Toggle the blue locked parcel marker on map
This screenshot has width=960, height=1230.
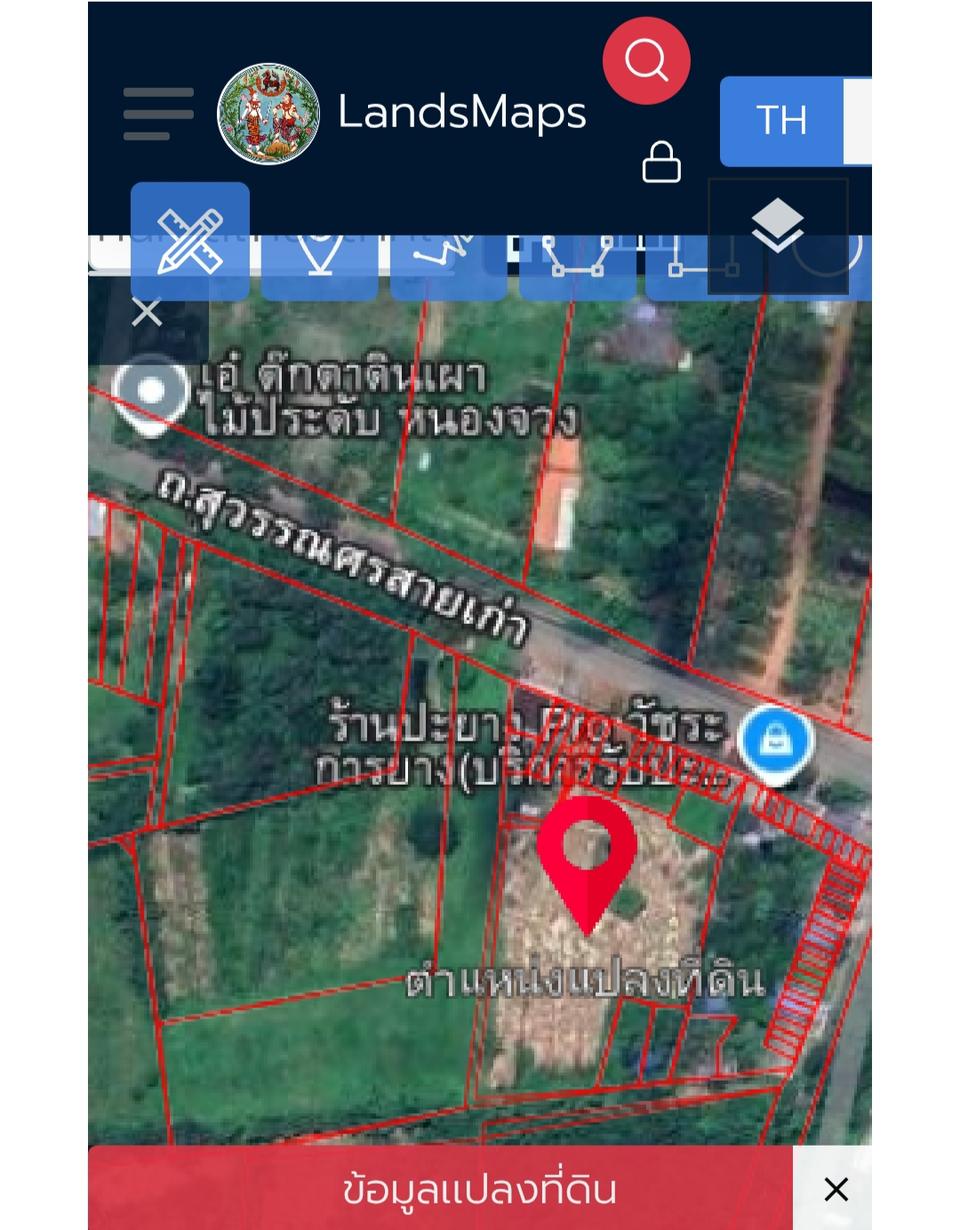pyautogui.click(x=777, y=742)
